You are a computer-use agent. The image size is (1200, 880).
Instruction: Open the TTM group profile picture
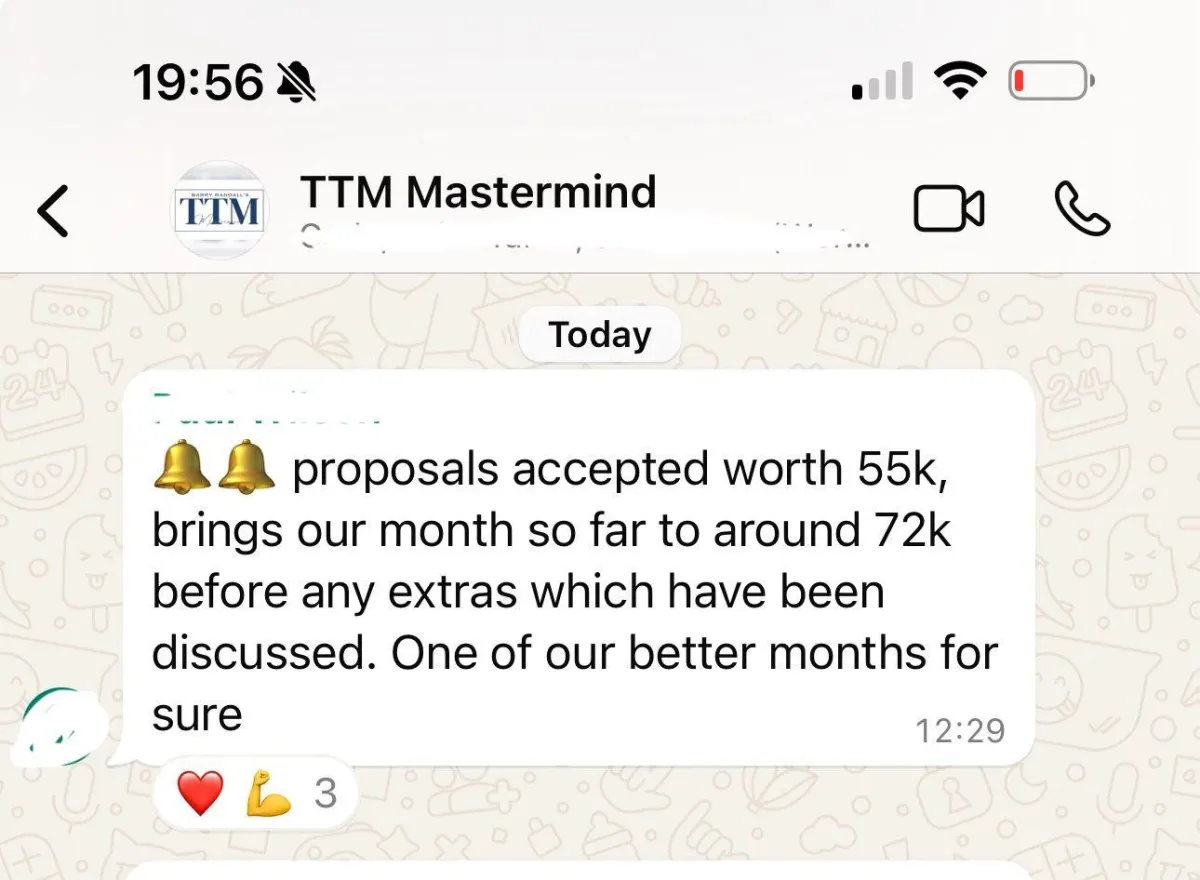[220, 211]
